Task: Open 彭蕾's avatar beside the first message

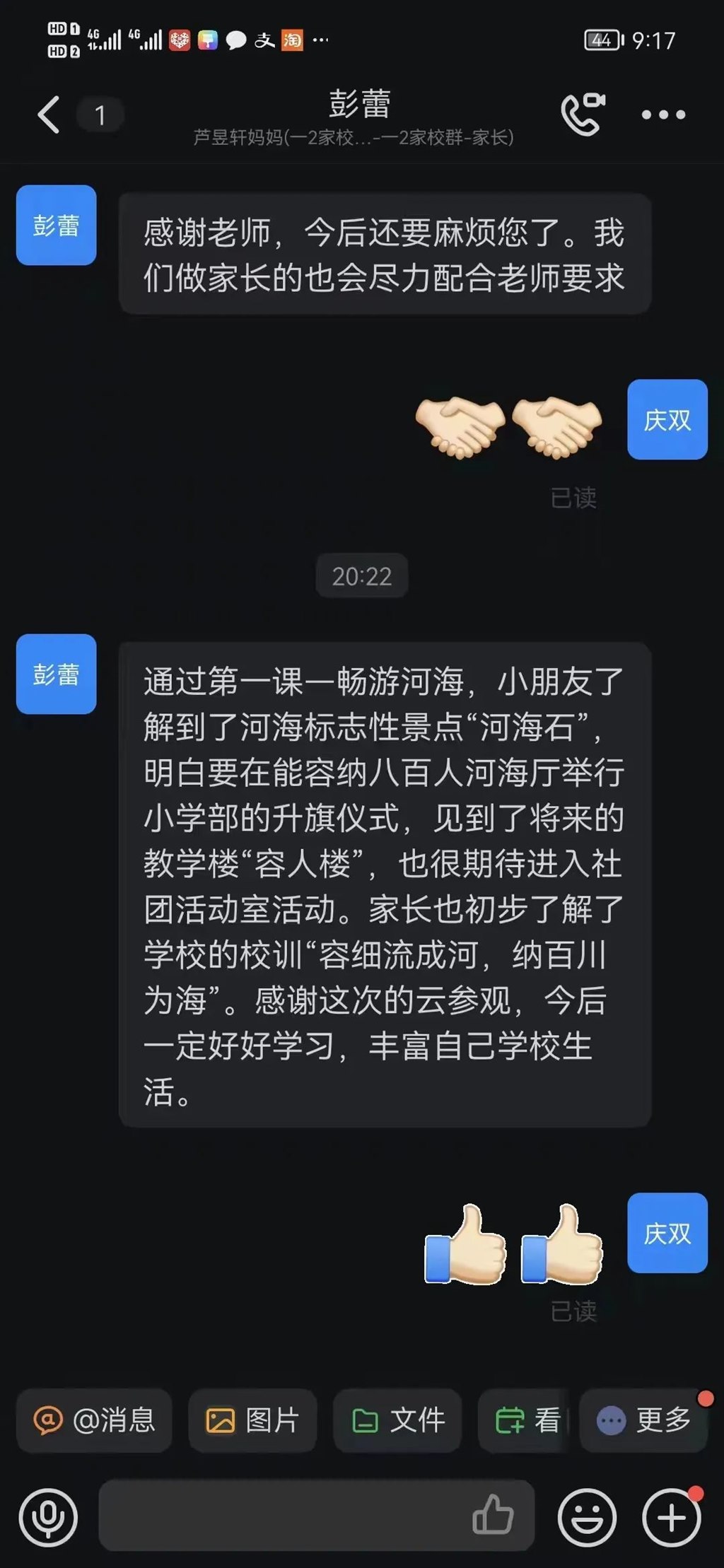Action: [56, 225]
